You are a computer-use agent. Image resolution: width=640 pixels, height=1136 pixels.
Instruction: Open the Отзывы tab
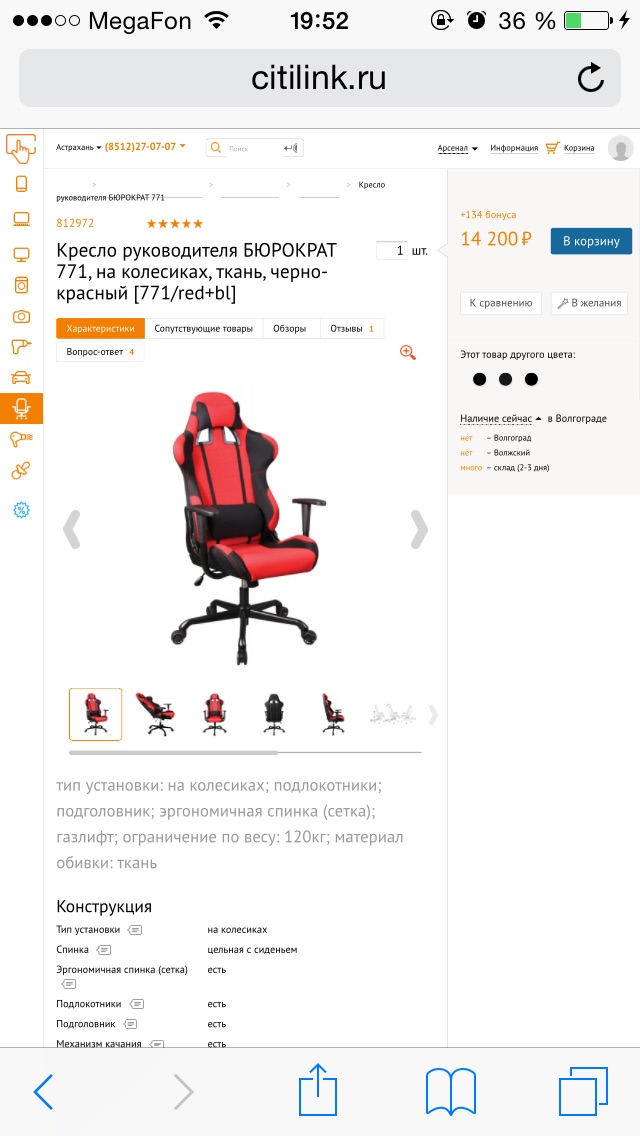click(352, 328)
